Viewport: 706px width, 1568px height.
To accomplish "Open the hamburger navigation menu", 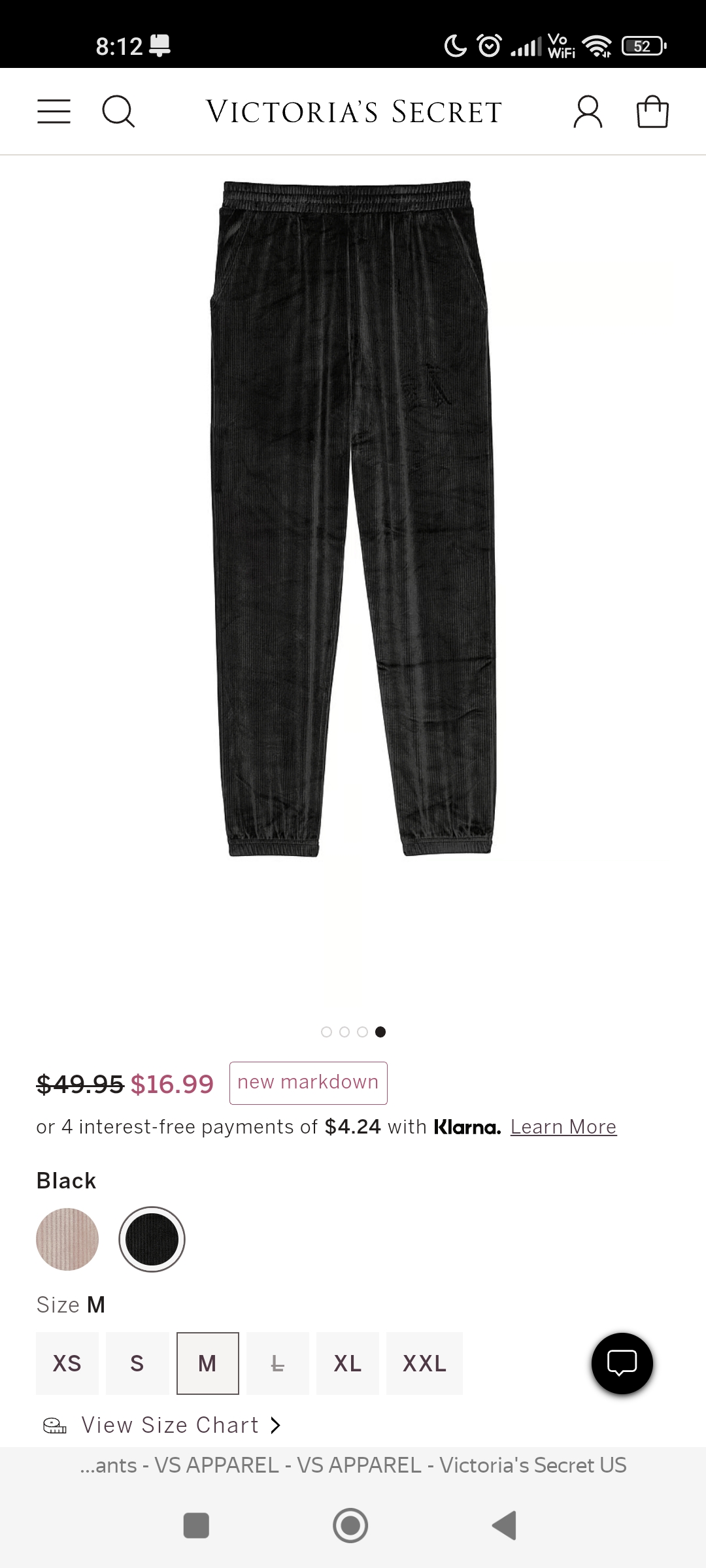I will point(54,112).
